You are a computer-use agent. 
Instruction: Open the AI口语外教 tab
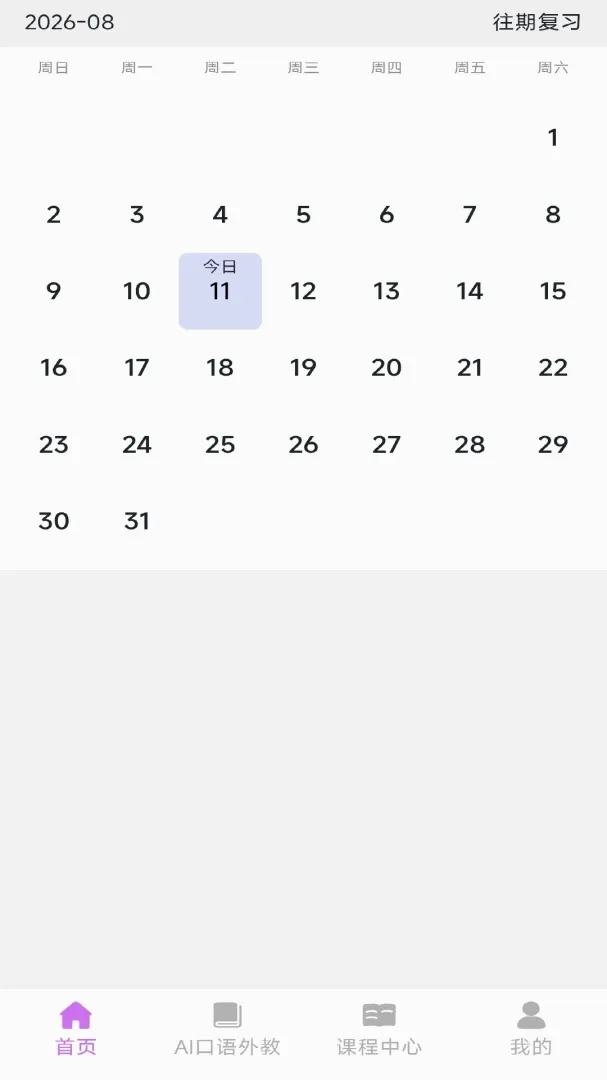(227, 1029)
